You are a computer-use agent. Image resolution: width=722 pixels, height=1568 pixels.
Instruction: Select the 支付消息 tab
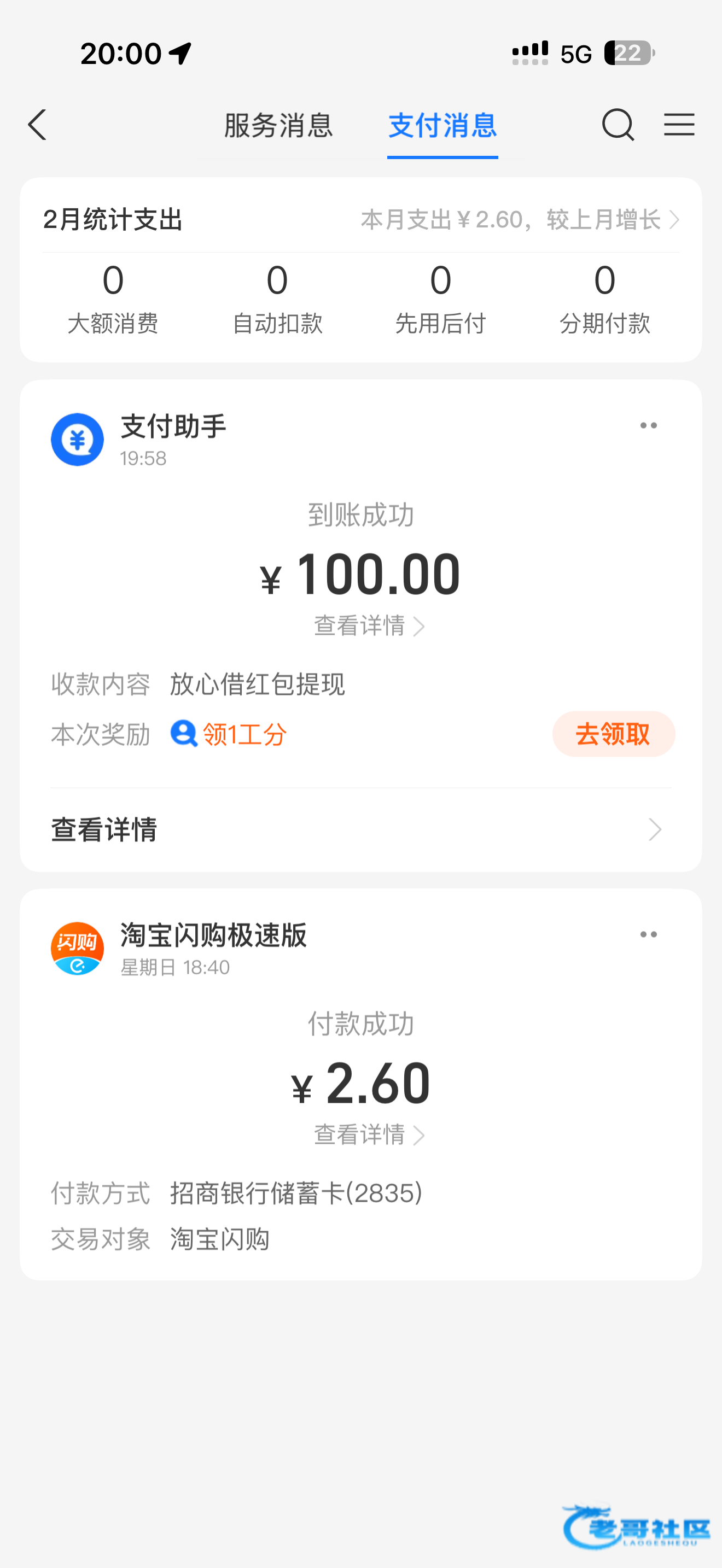click(442, 125)
